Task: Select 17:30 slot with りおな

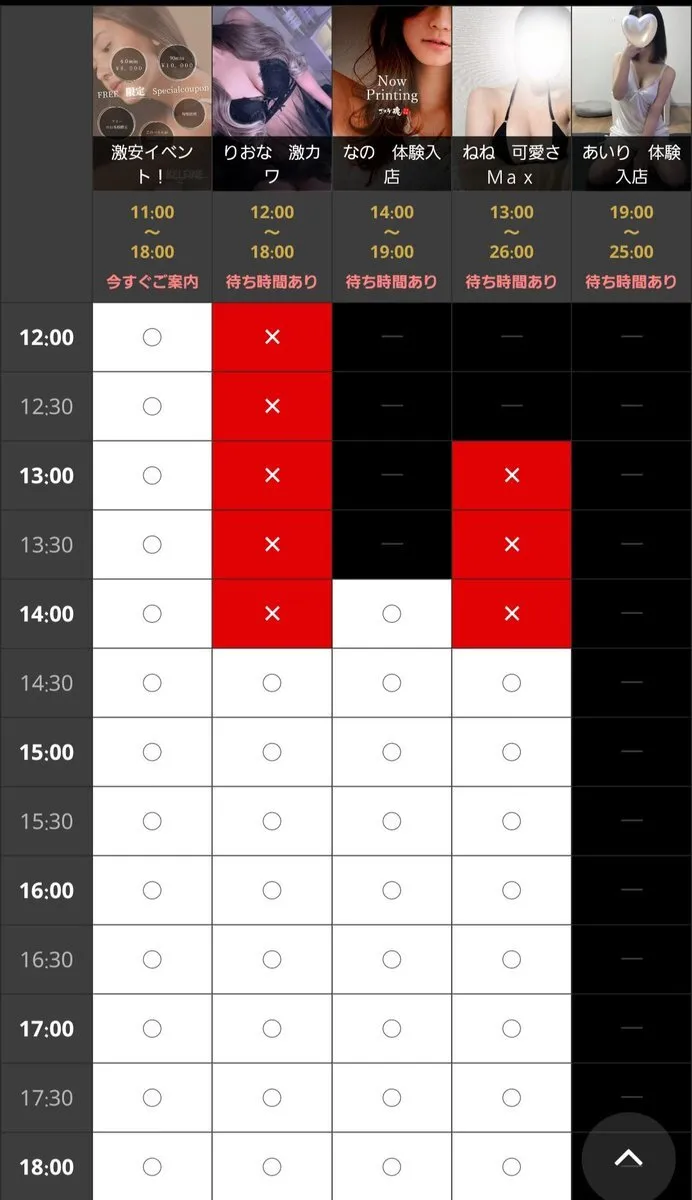Action: tap(272, 1098)
